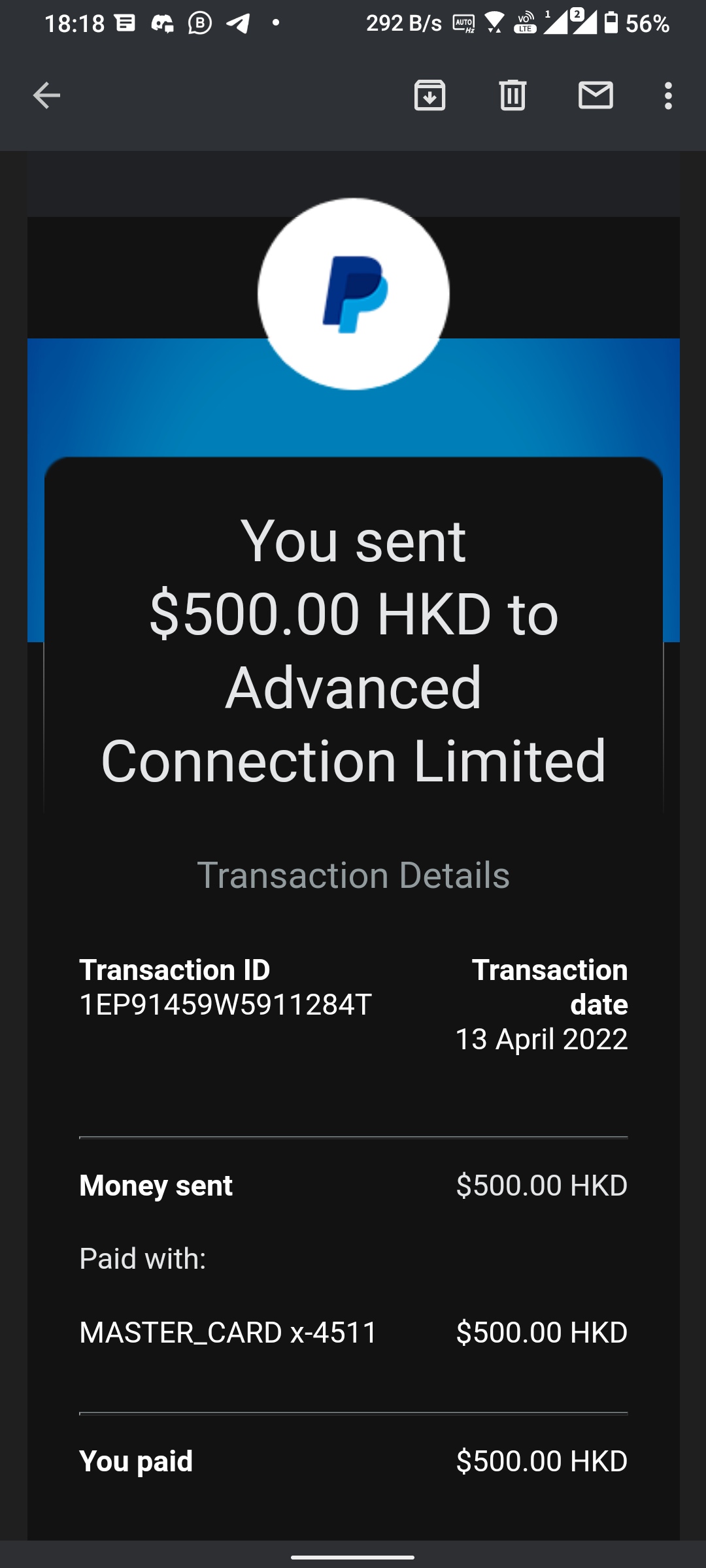Mark this email as unread
706x1568 pixels.
click(x=596, y=95)
